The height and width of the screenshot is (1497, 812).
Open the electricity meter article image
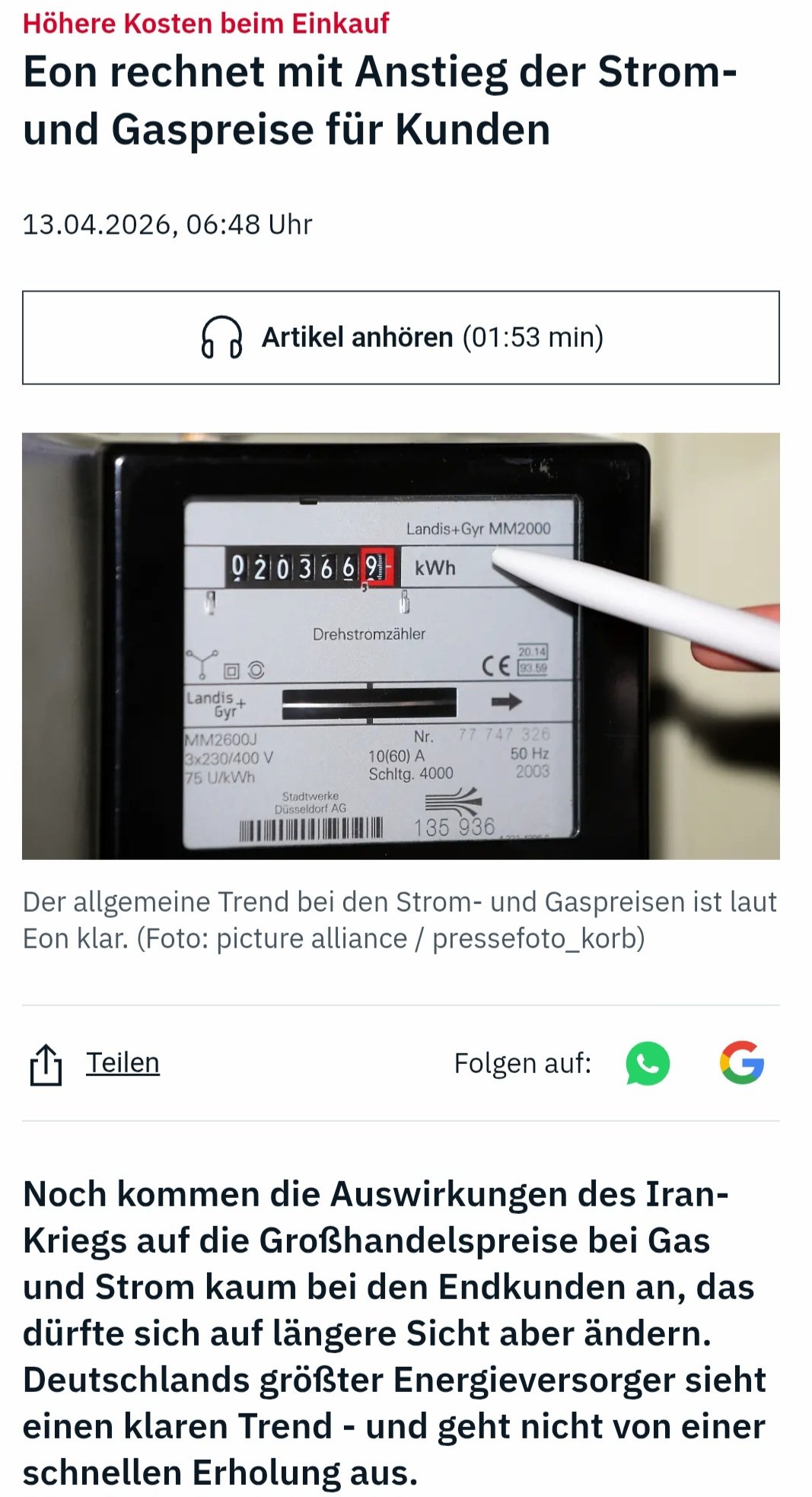coord(401,646)
